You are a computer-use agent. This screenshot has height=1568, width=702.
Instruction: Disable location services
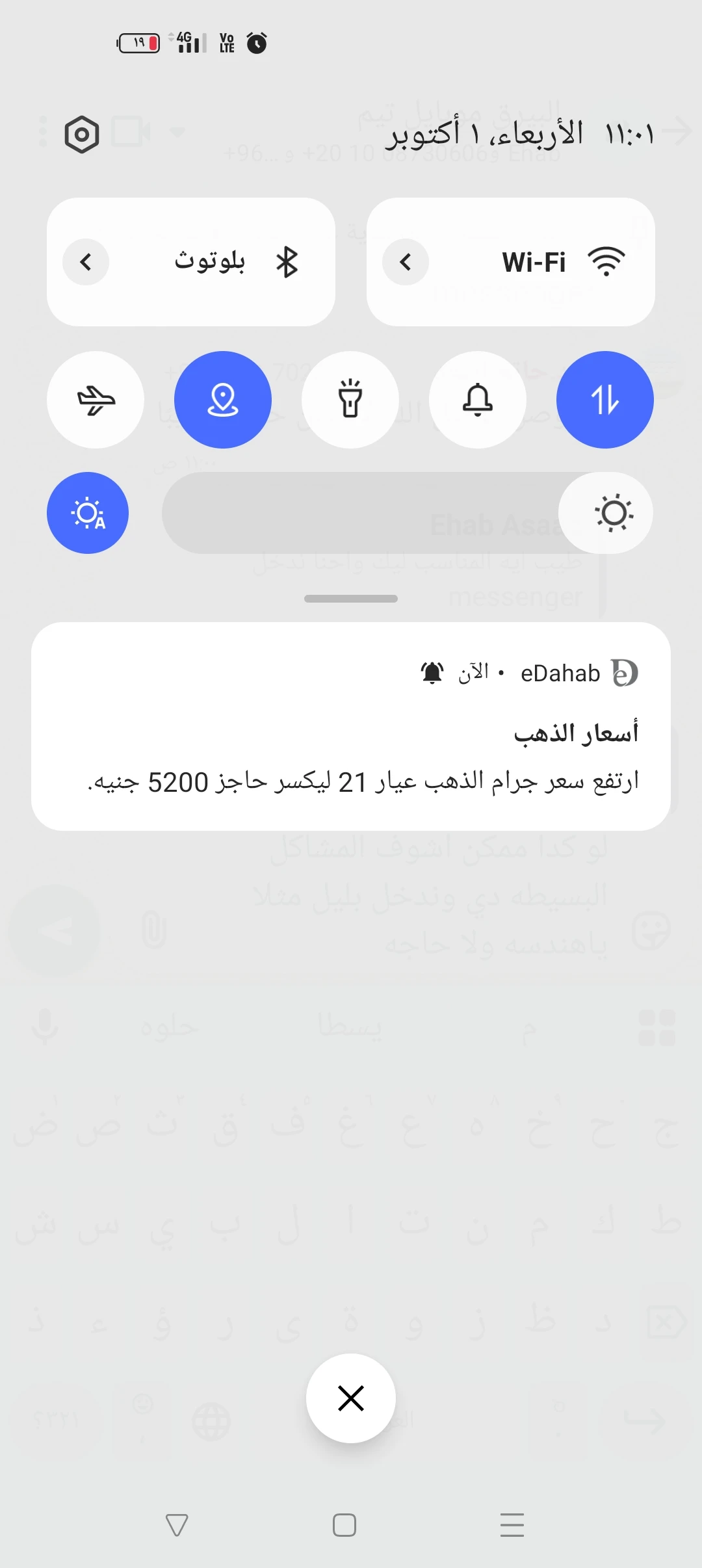(223, 400)
